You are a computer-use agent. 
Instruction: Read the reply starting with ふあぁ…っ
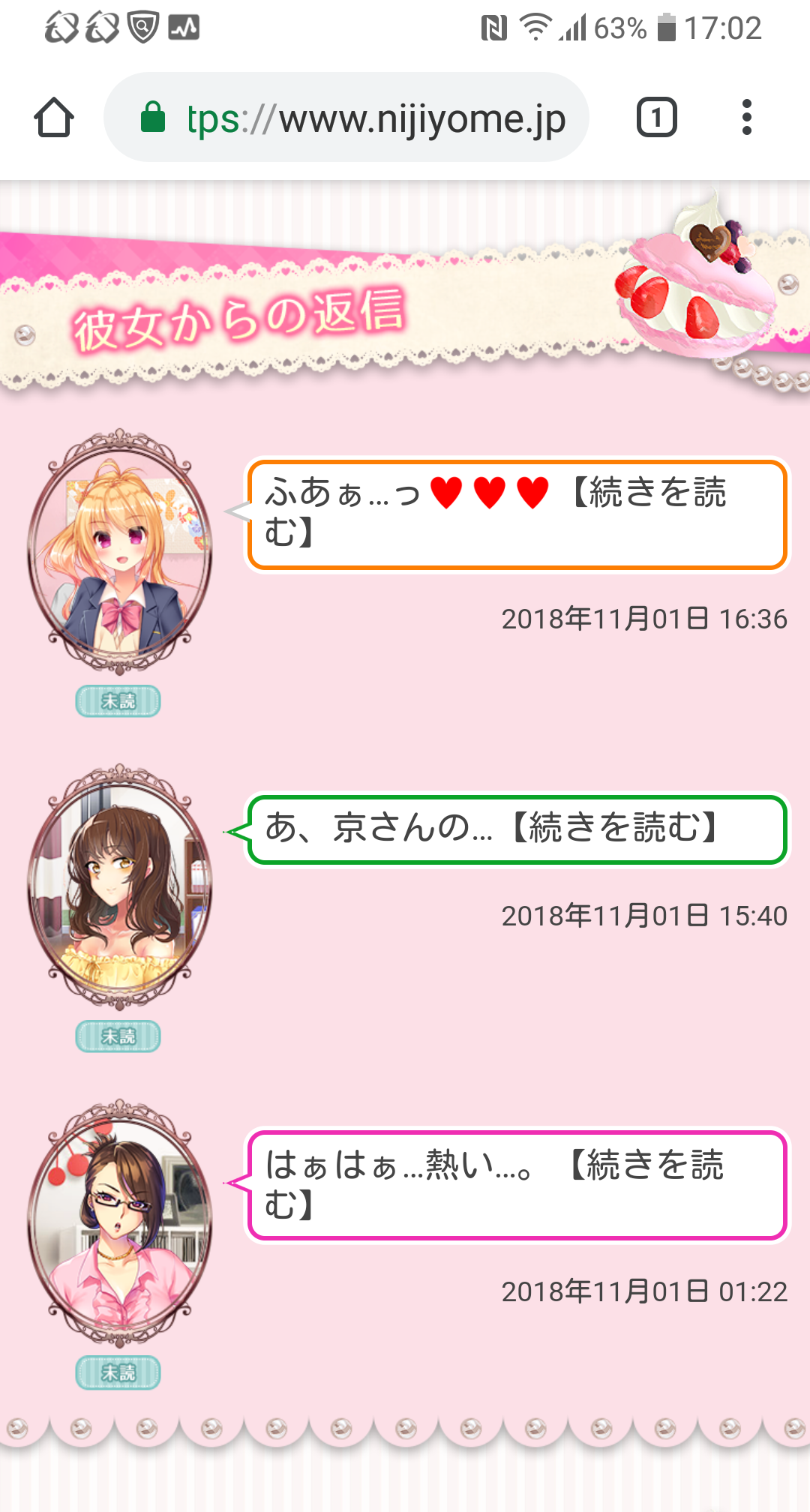tap(517, 514)
